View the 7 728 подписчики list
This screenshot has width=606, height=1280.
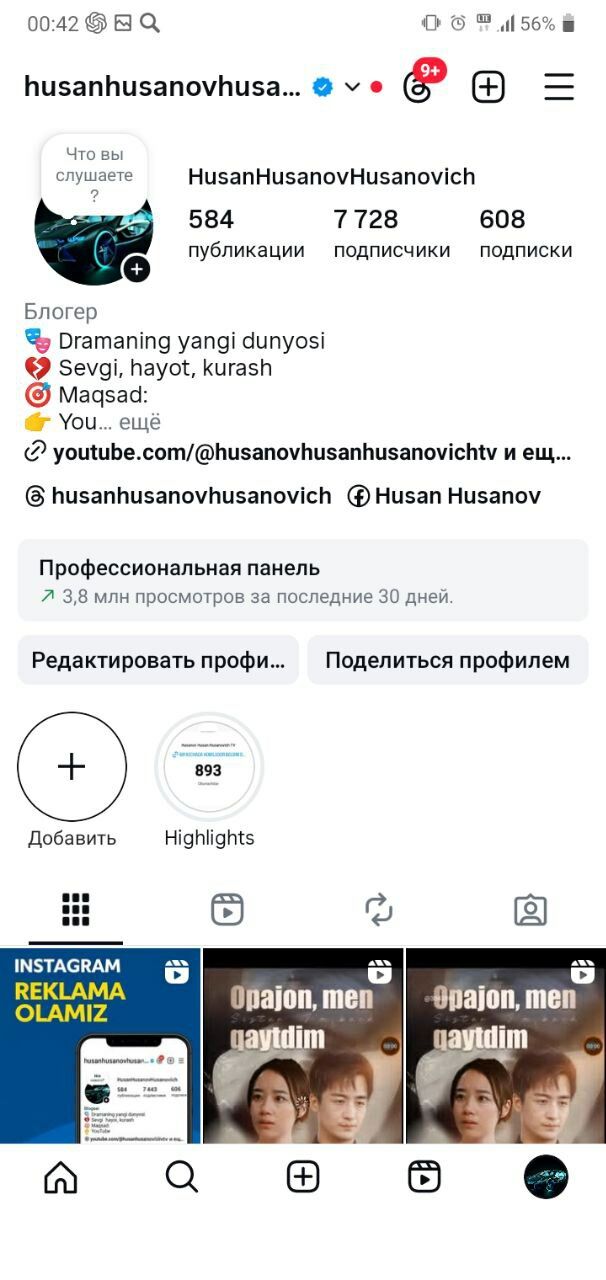[392, 234]
